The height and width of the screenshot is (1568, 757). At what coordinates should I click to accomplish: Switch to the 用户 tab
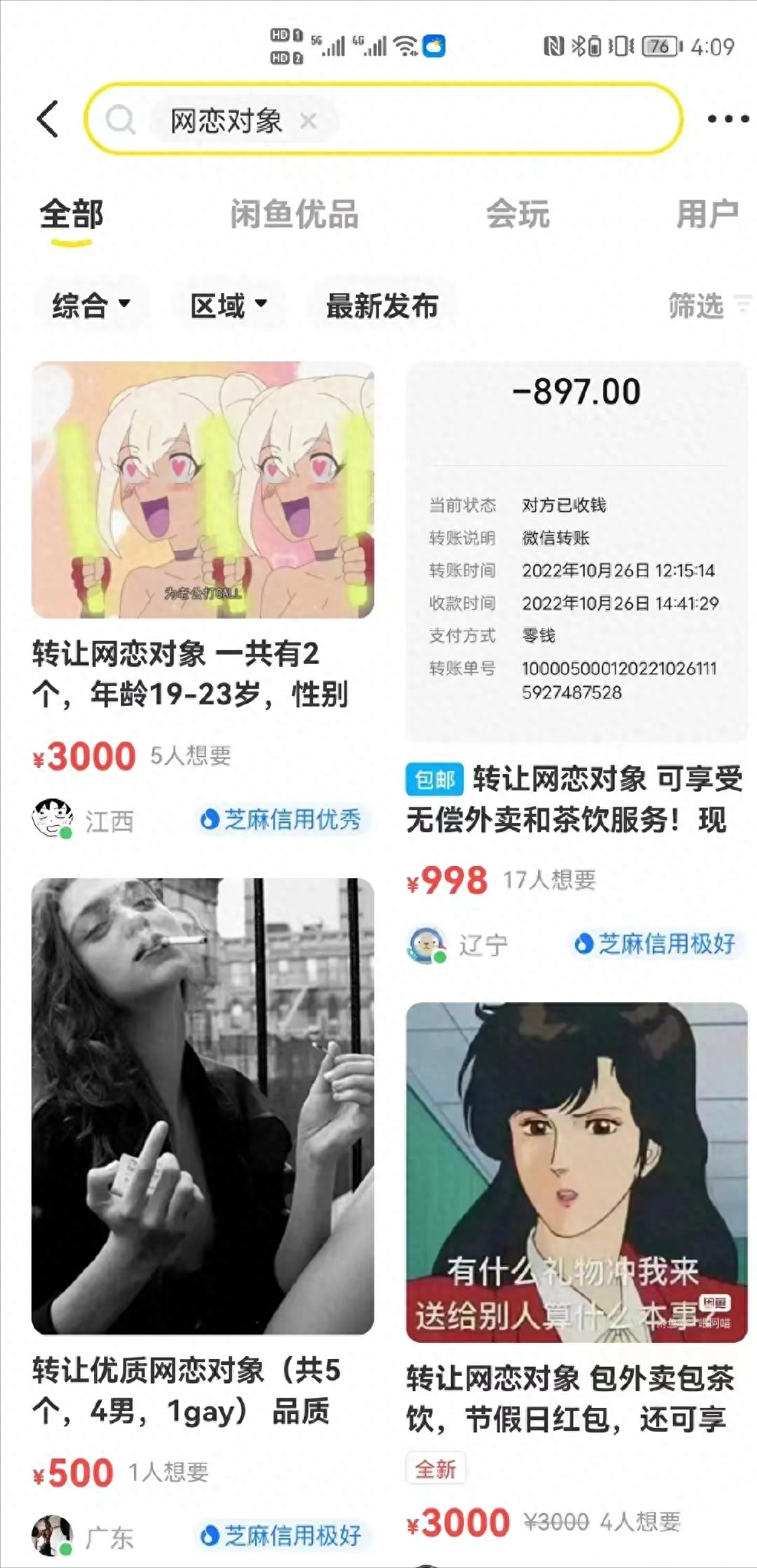(706, 214)
